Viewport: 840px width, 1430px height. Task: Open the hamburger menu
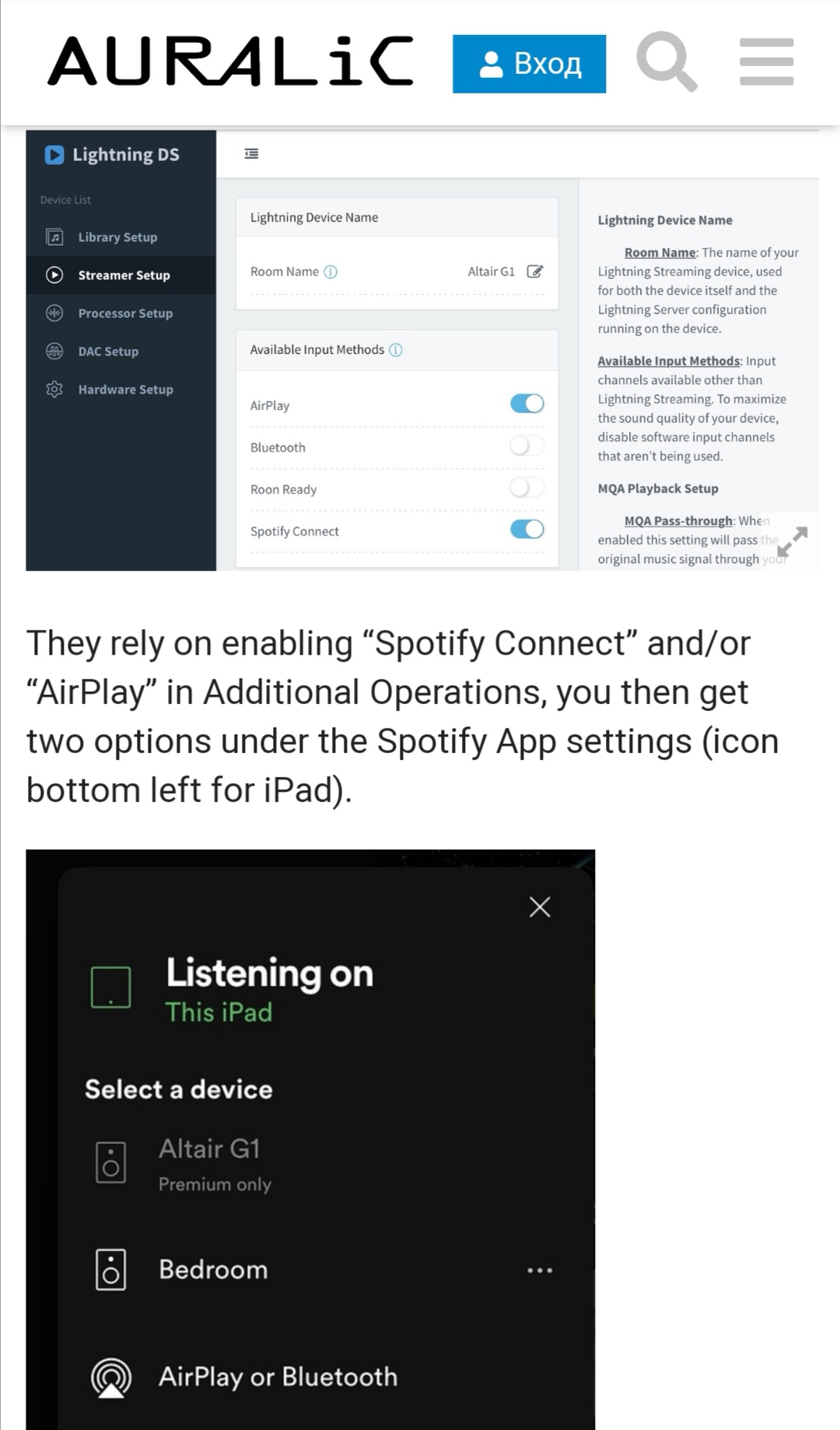coord(766,62)
